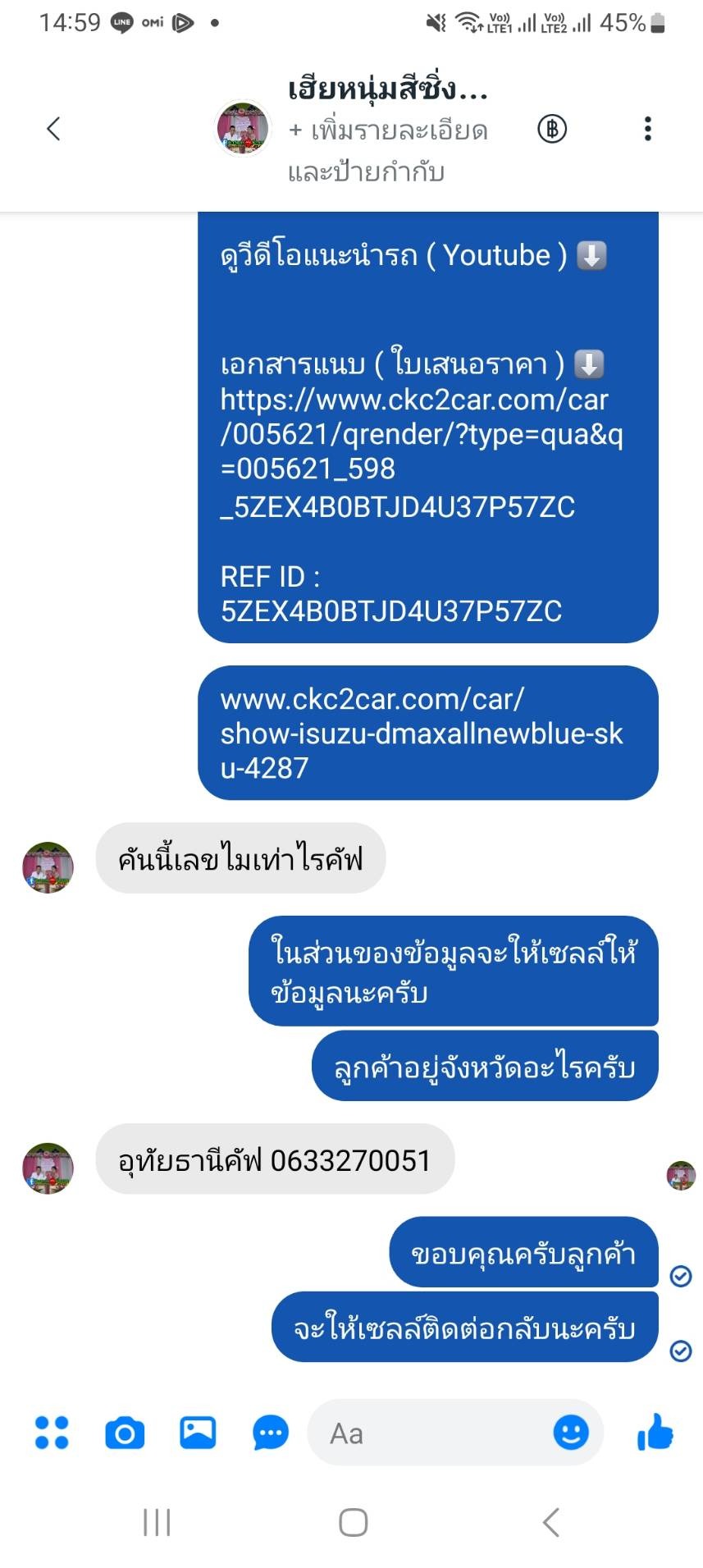Open saved replies speech bubble icon

click(271, 1433)
